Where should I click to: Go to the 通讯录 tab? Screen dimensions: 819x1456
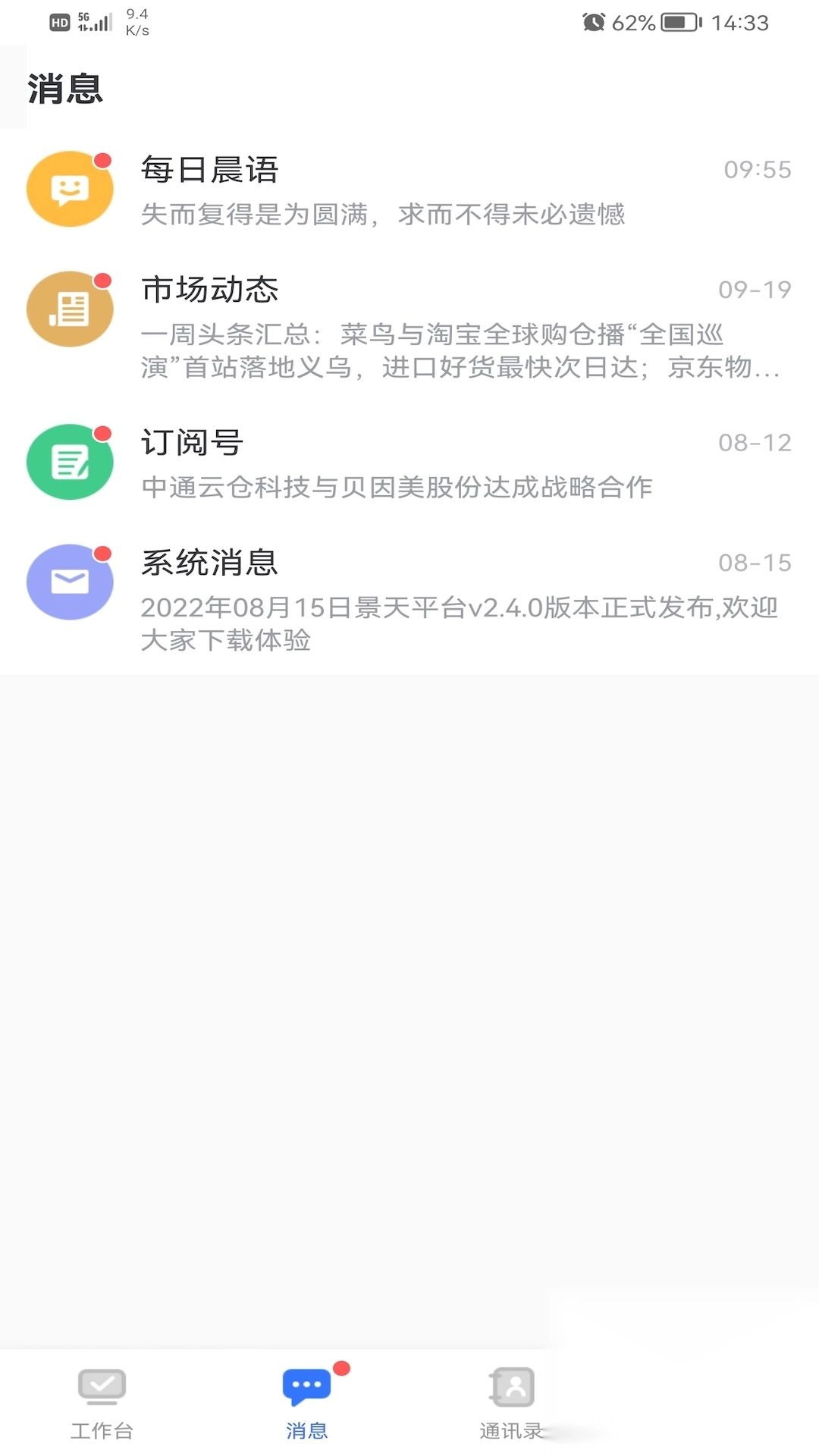(x=512, y=1403)
